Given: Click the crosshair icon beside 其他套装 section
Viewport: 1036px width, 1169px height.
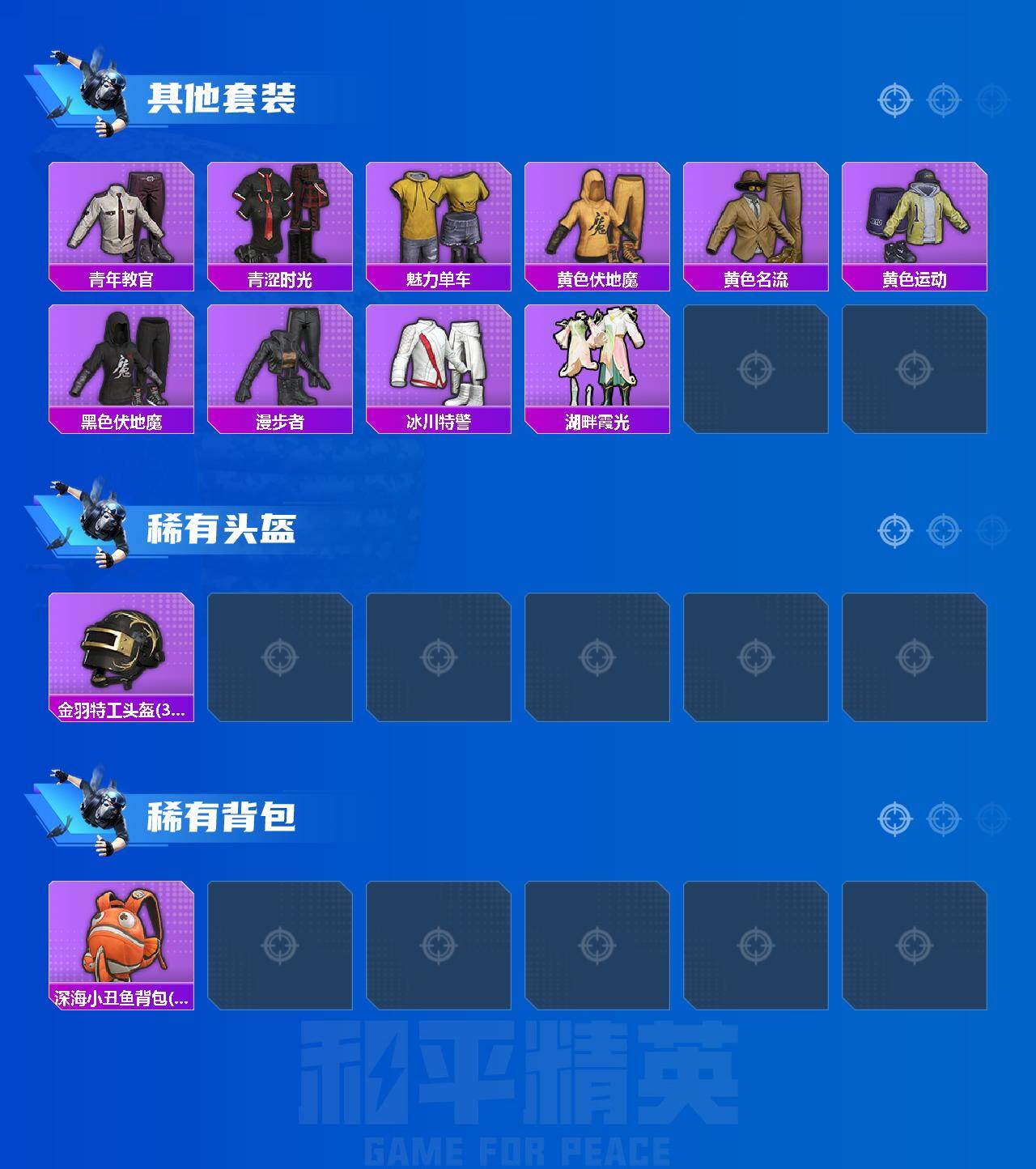Looking at the screenshot, I should (894, 99).
